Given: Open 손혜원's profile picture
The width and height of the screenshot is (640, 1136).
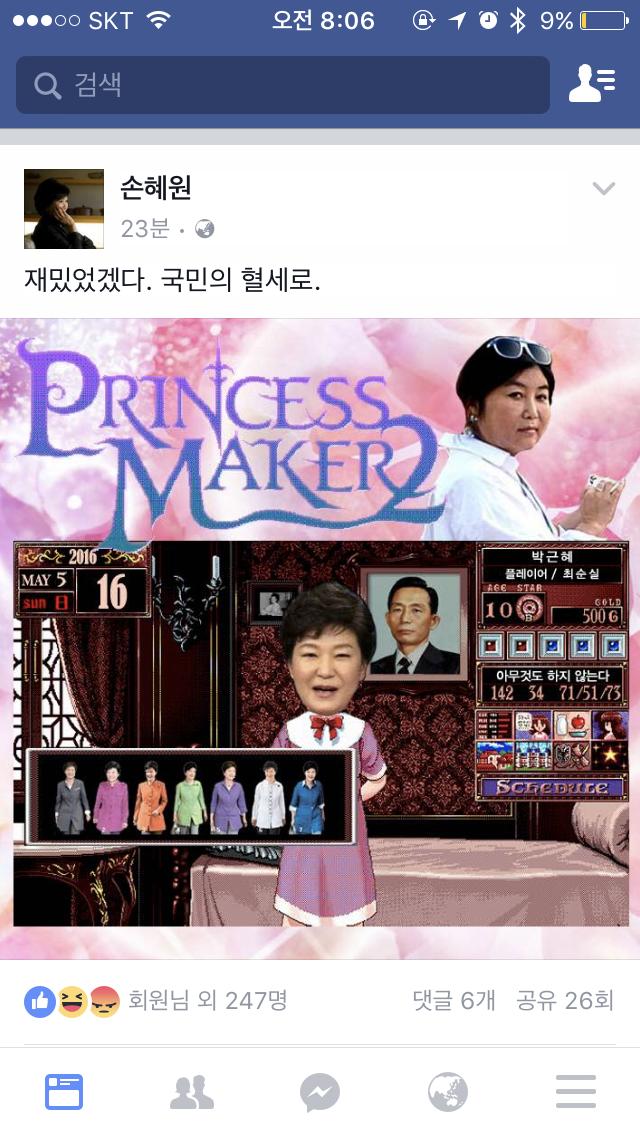Looking at the screenshot, I should point(64,208).
